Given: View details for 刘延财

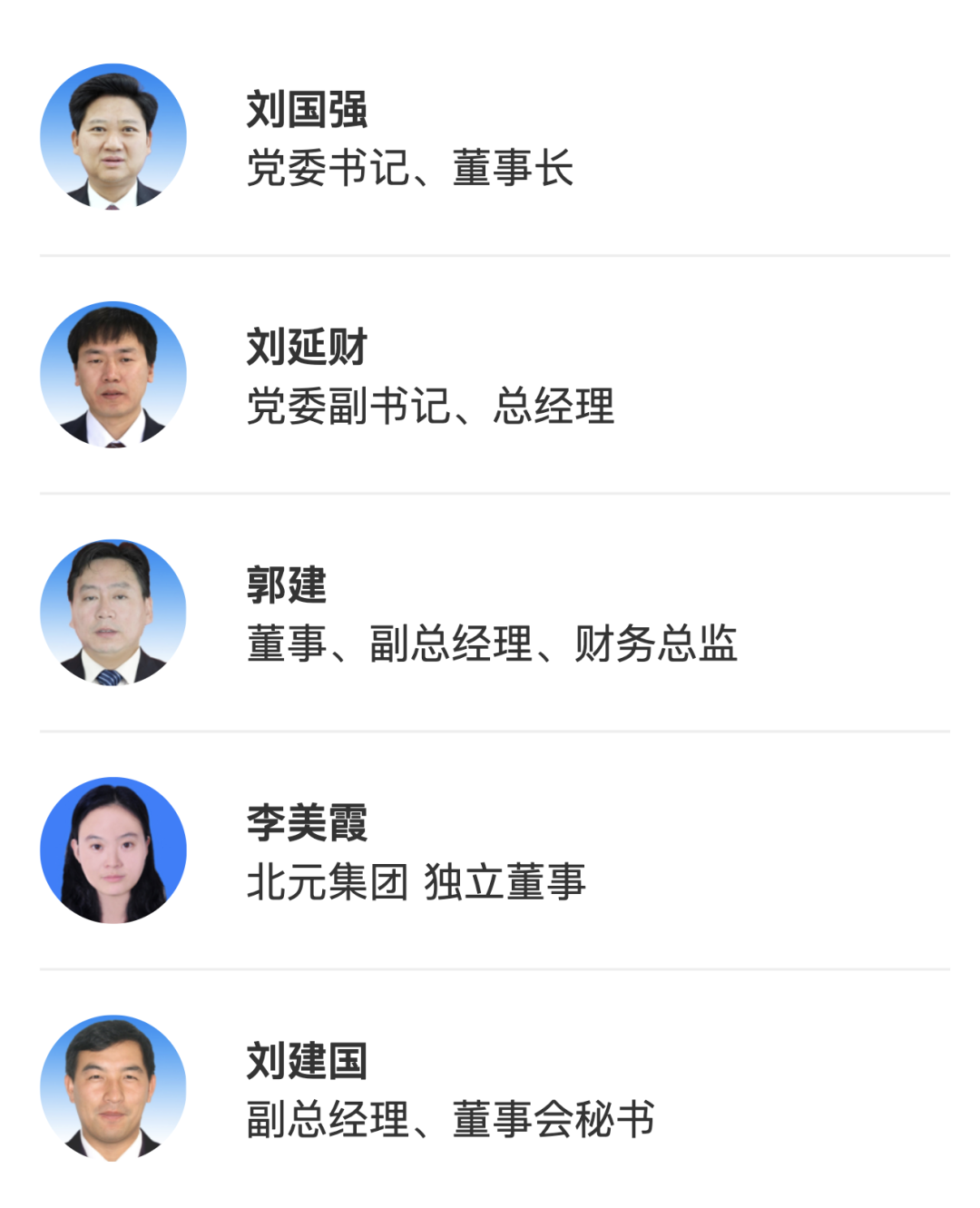Looking at the screenshot, I should [x=307, y=349].
